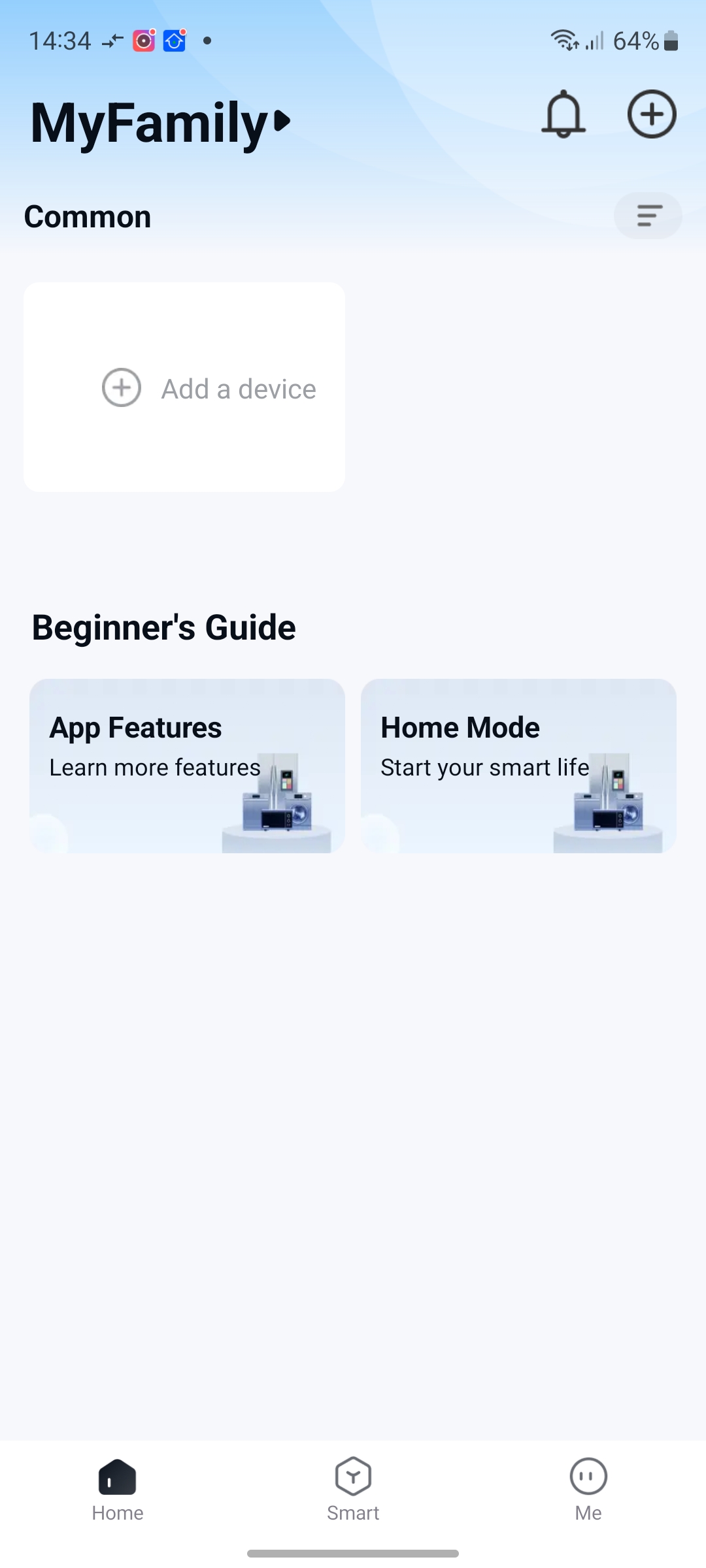This screenshot has height=1568, width=706.
Task: Go to the Home tab
Action: click(x=118, y=1490)
